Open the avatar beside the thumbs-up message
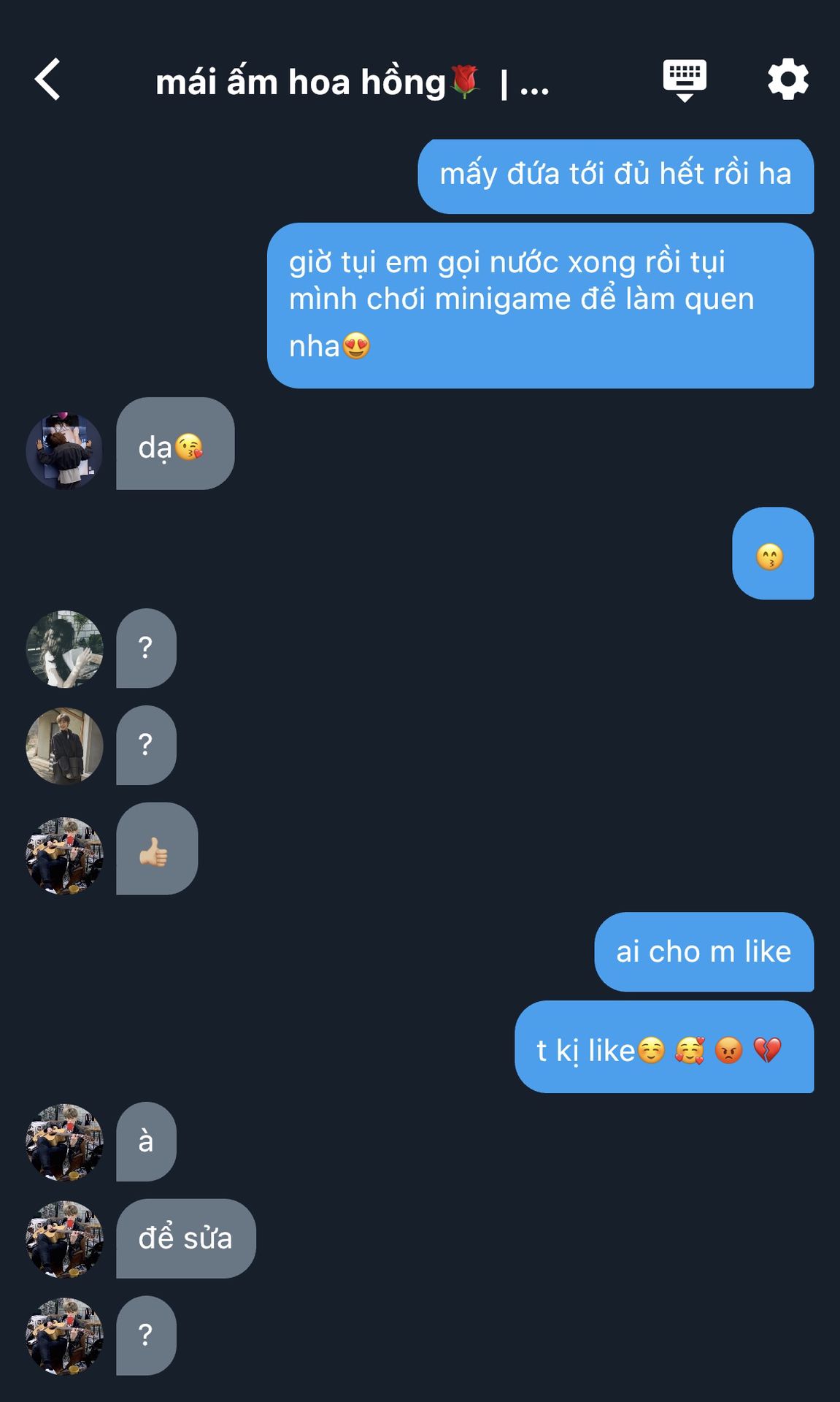Viewport: 840px width, 1402px height. coord(64,856)
